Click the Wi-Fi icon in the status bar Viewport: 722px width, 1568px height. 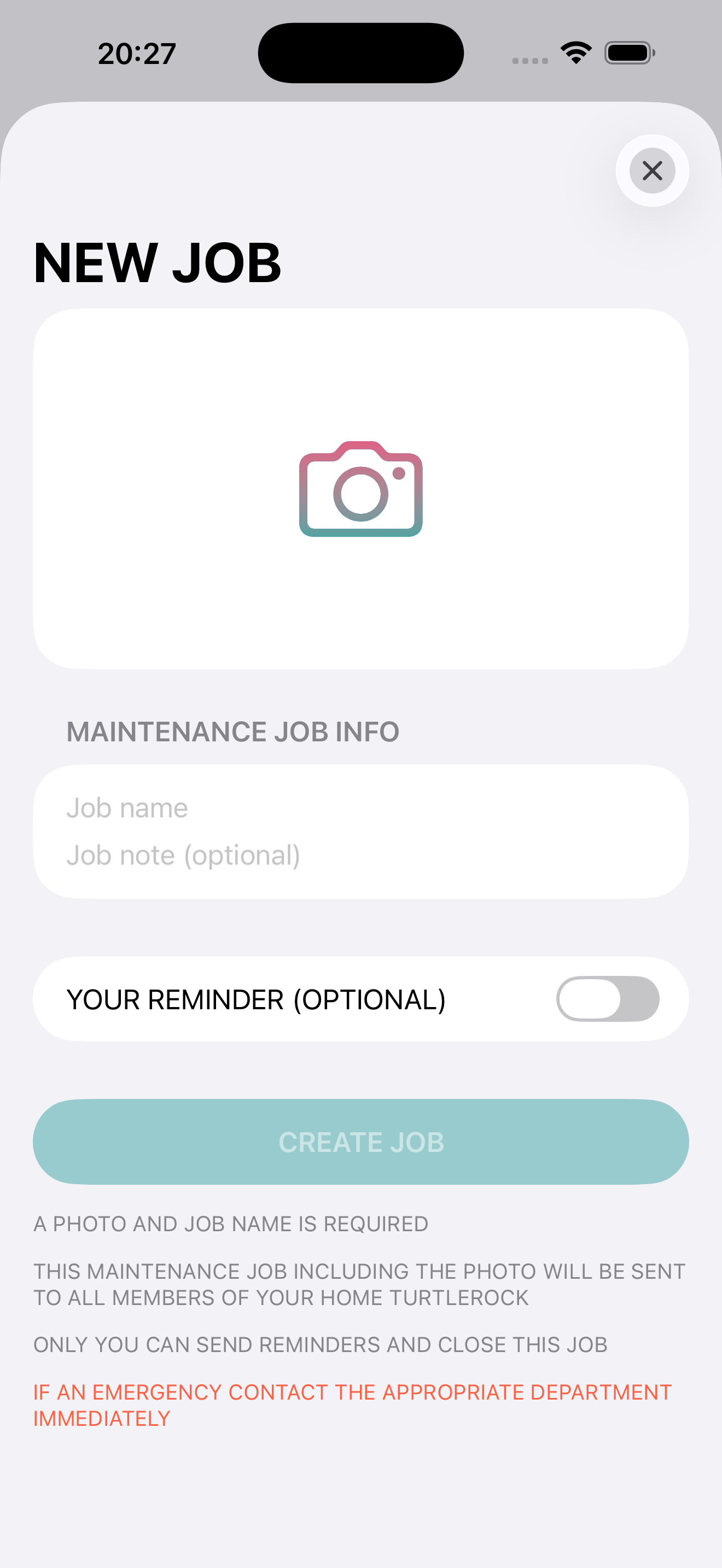pyautogui.click(x=575, y=52)
